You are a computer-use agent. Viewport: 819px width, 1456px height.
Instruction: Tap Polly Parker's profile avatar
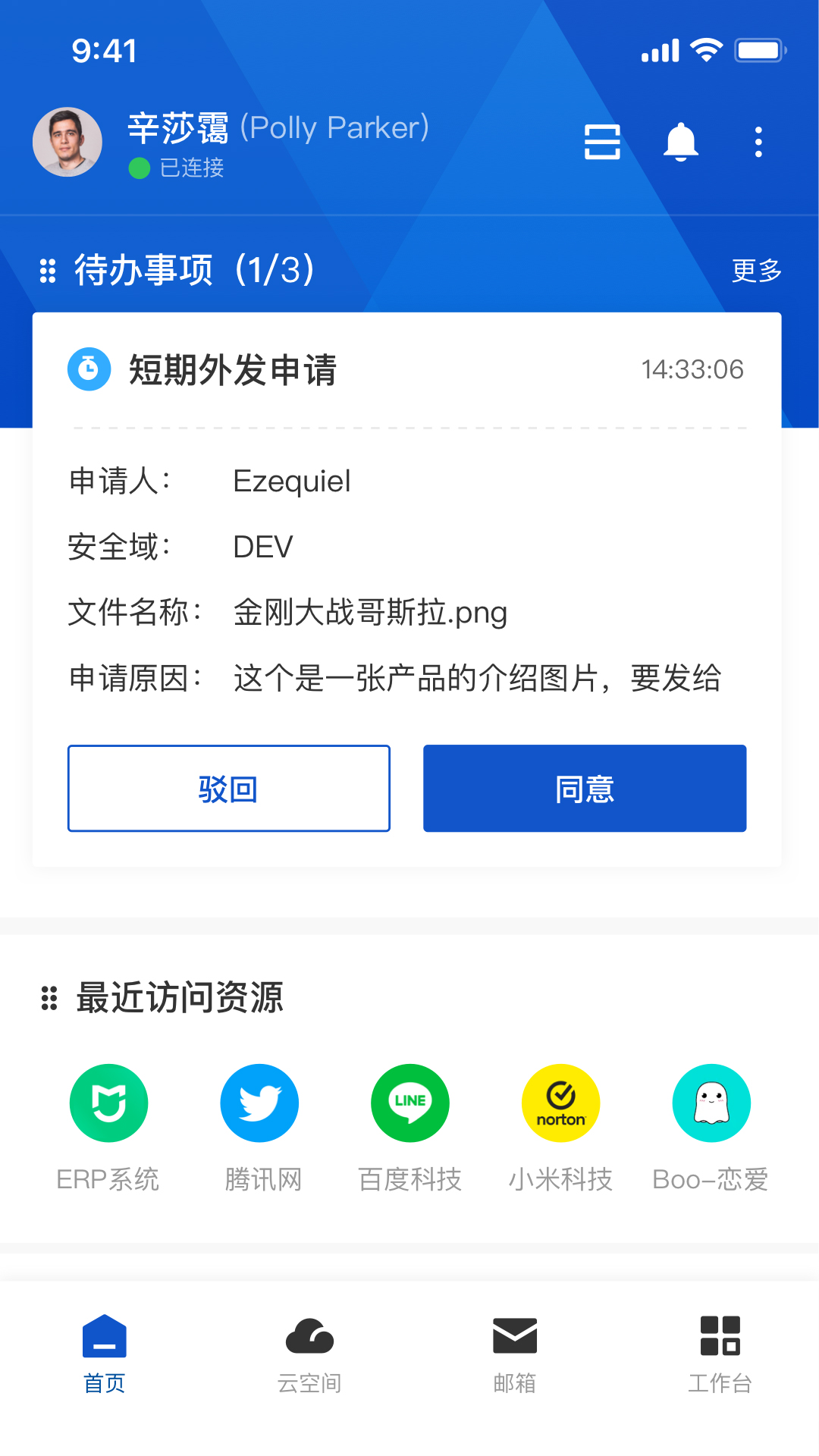pyautogui.click(x=67, y=142)
